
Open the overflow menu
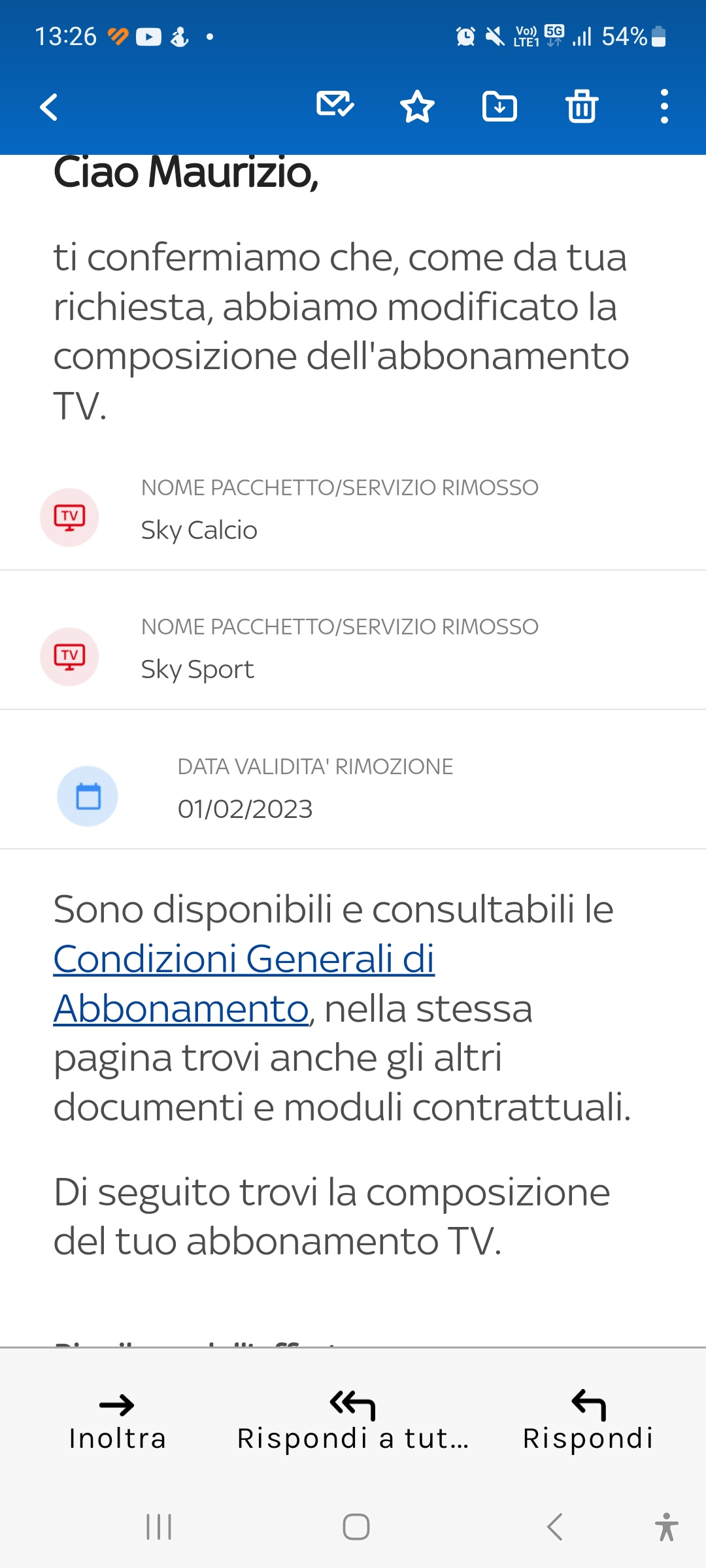click(664, 106)
